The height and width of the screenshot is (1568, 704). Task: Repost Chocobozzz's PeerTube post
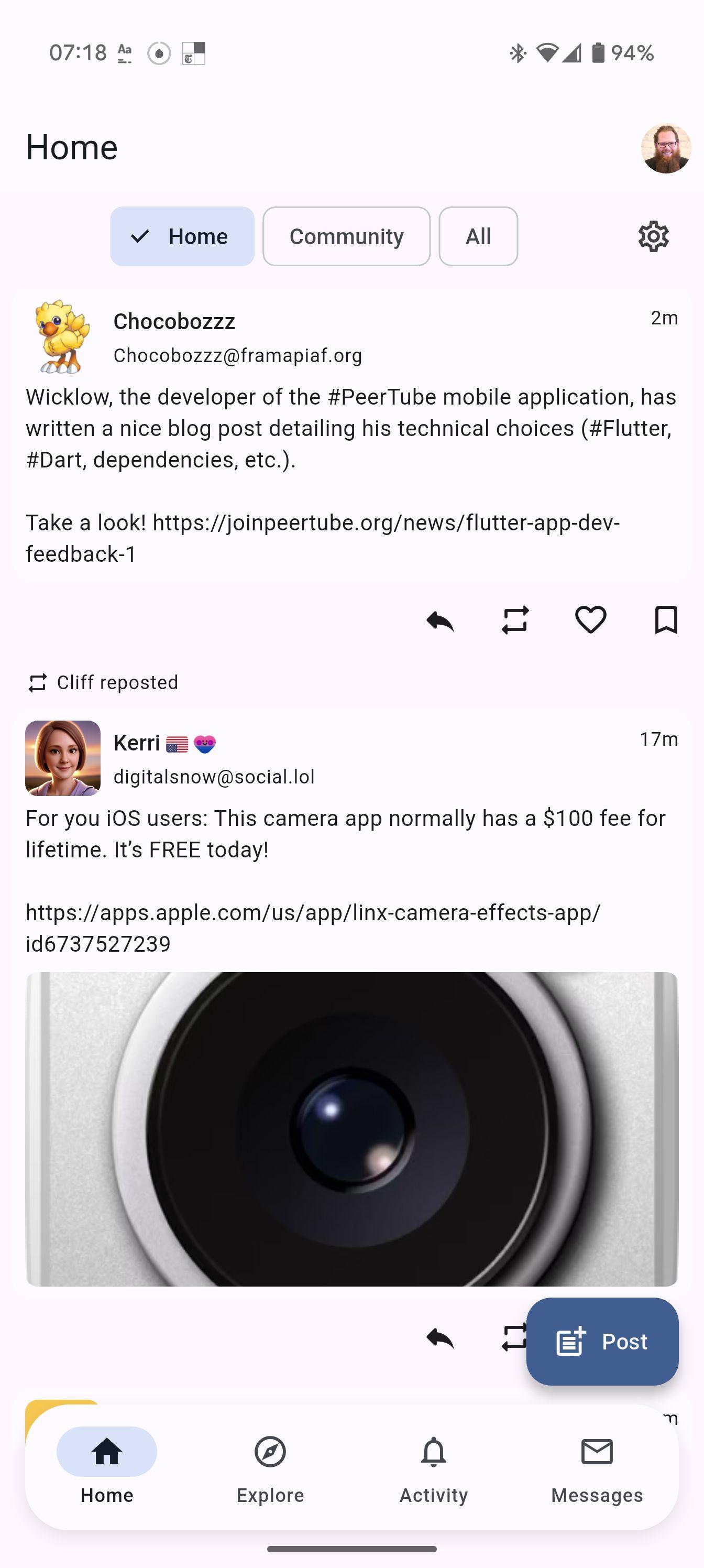point(515,620)
